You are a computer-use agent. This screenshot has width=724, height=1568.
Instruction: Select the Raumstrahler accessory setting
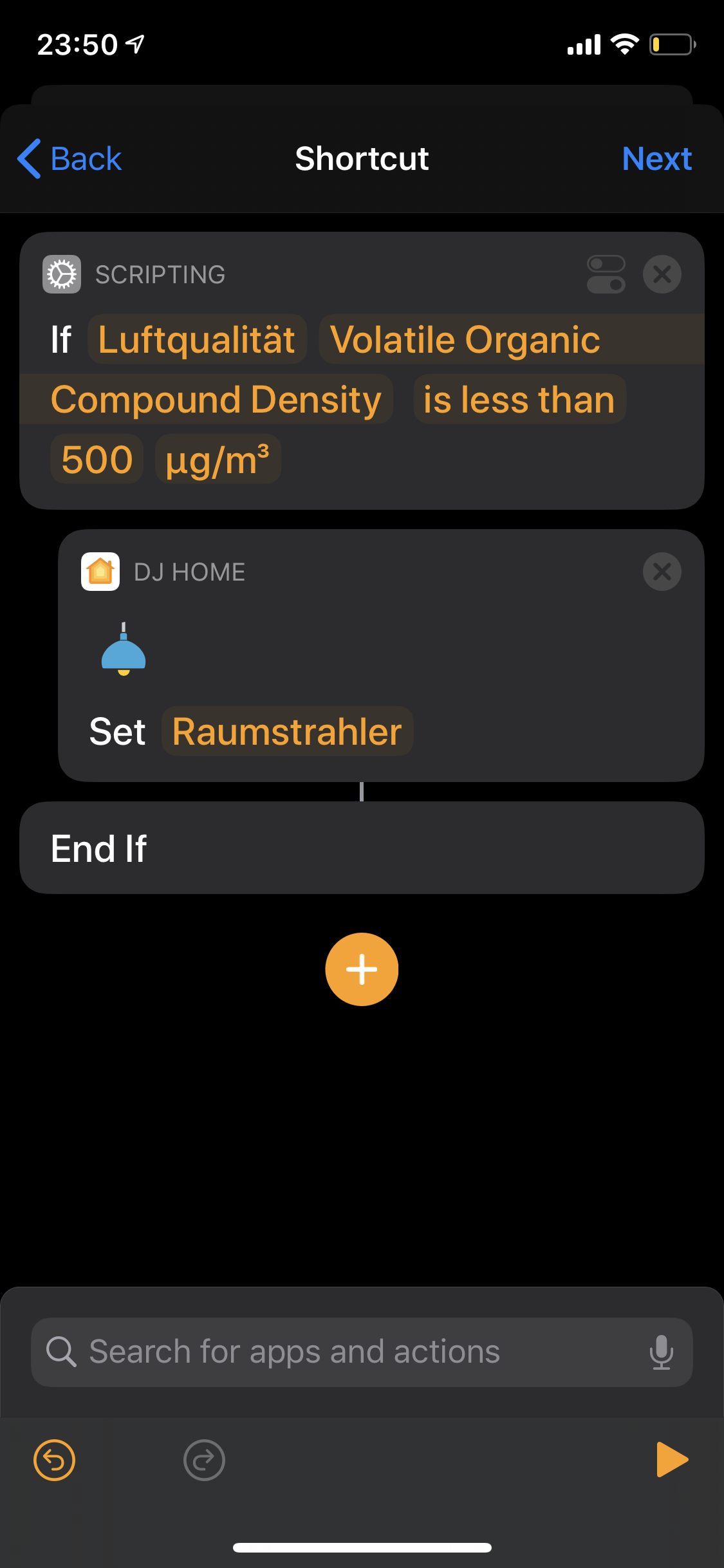point(287,732)
